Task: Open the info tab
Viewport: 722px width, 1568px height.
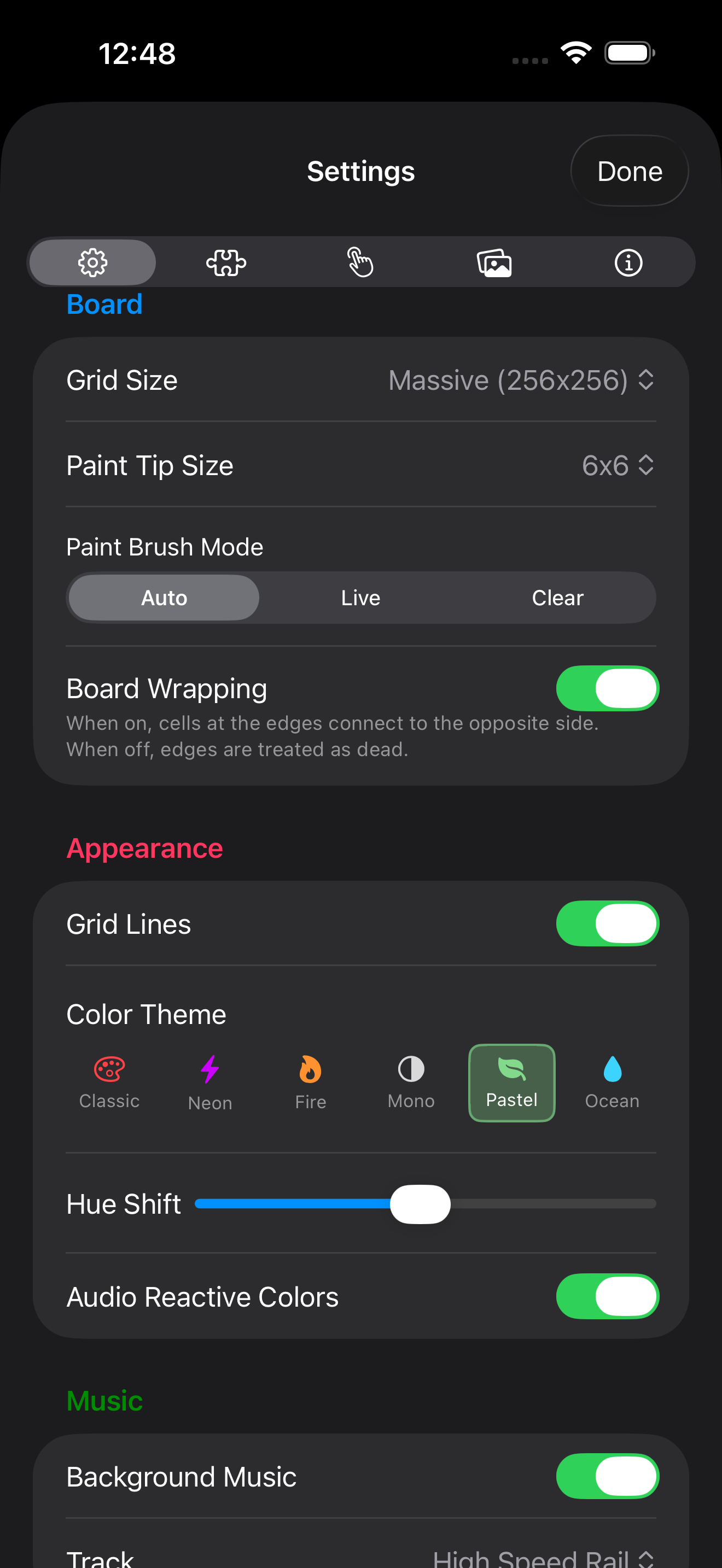Action: tap(628, 263)
